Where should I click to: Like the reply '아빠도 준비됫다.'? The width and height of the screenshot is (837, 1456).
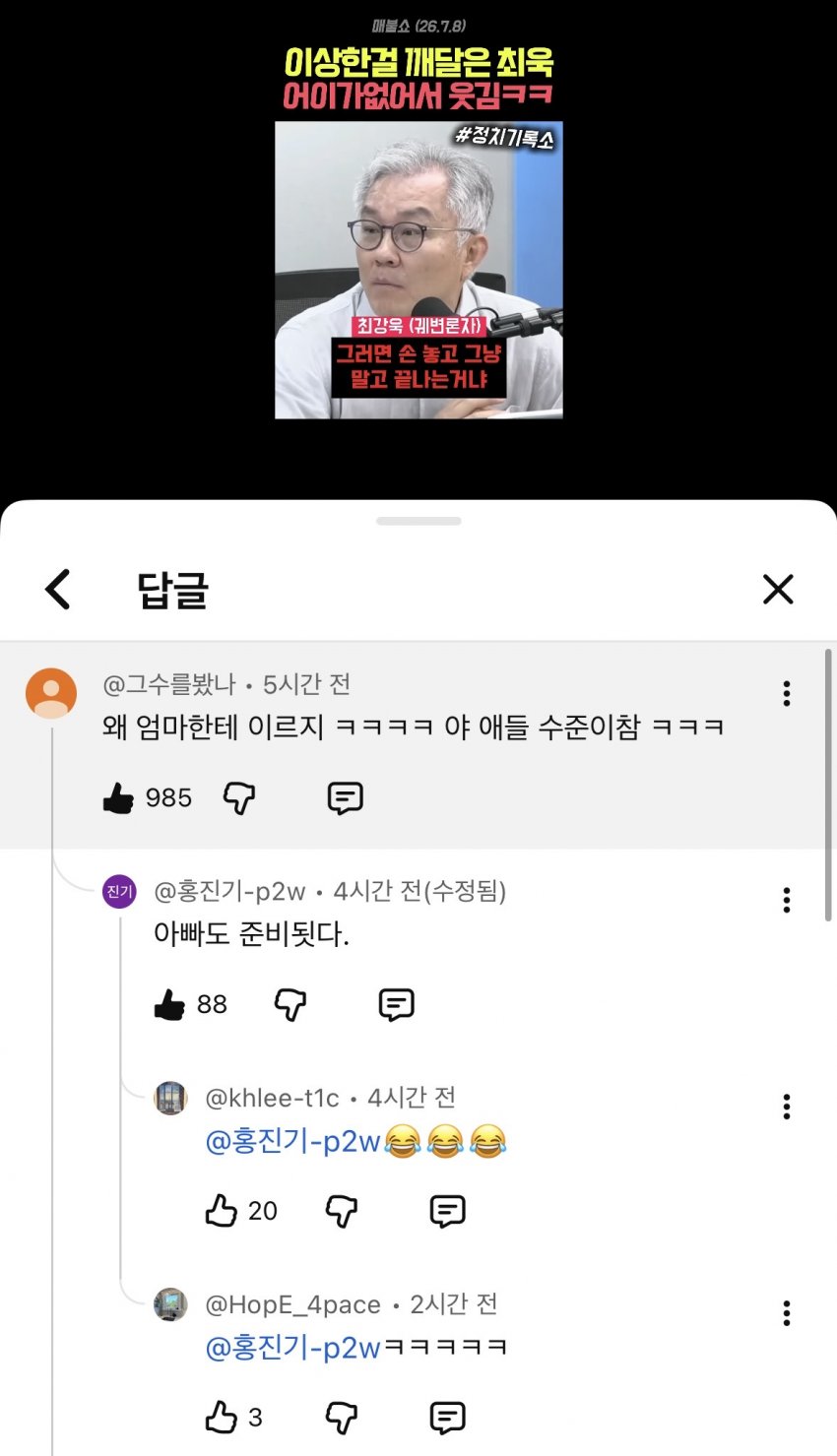click(x=169, y=1004)
